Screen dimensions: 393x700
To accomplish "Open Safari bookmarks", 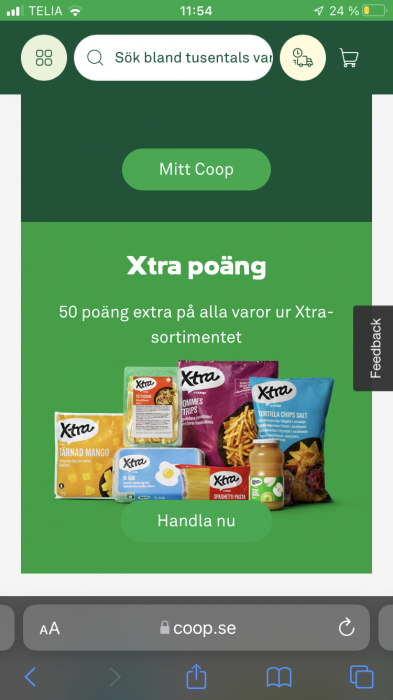I will click(x=279, y=677).
